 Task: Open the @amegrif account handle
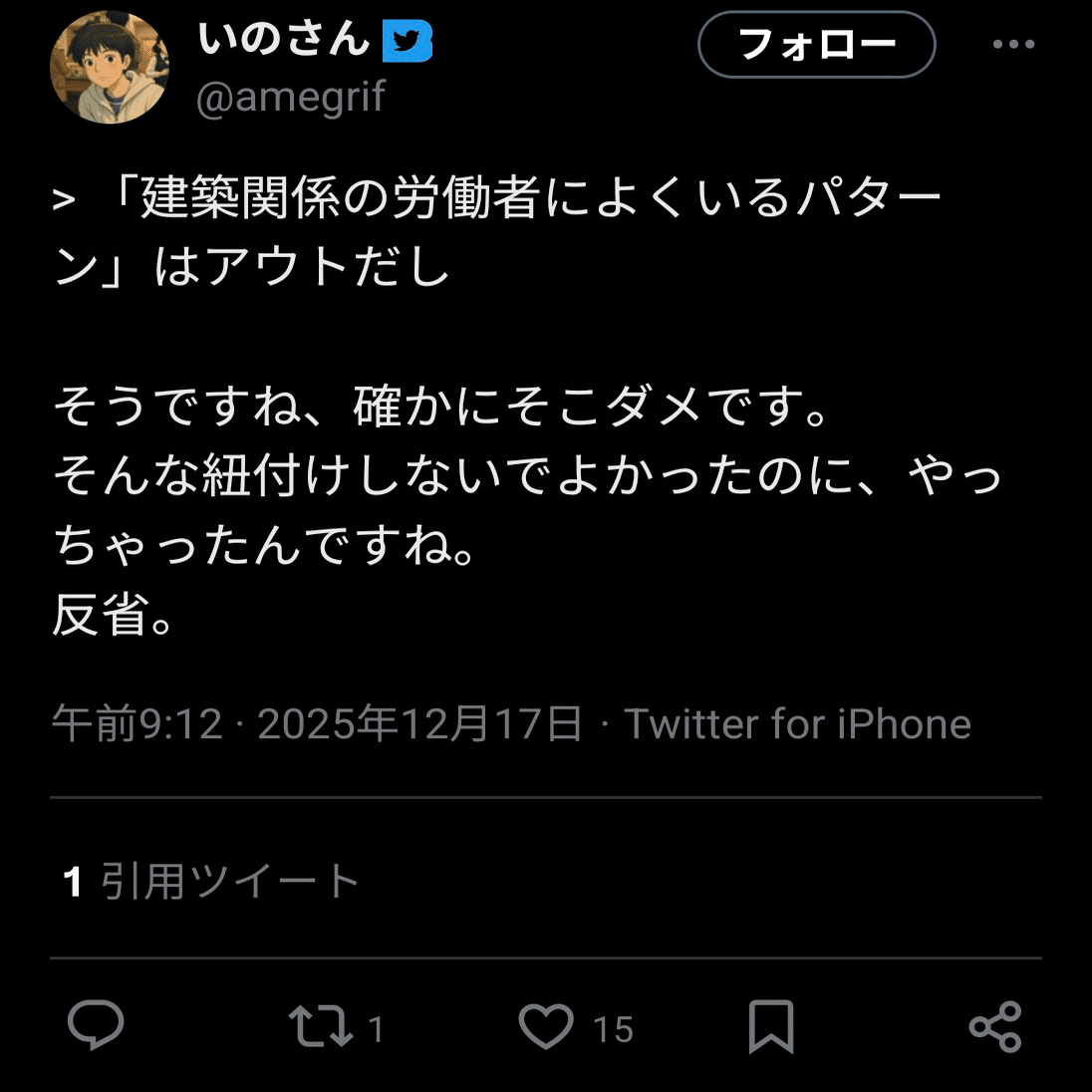pos(291,98)
